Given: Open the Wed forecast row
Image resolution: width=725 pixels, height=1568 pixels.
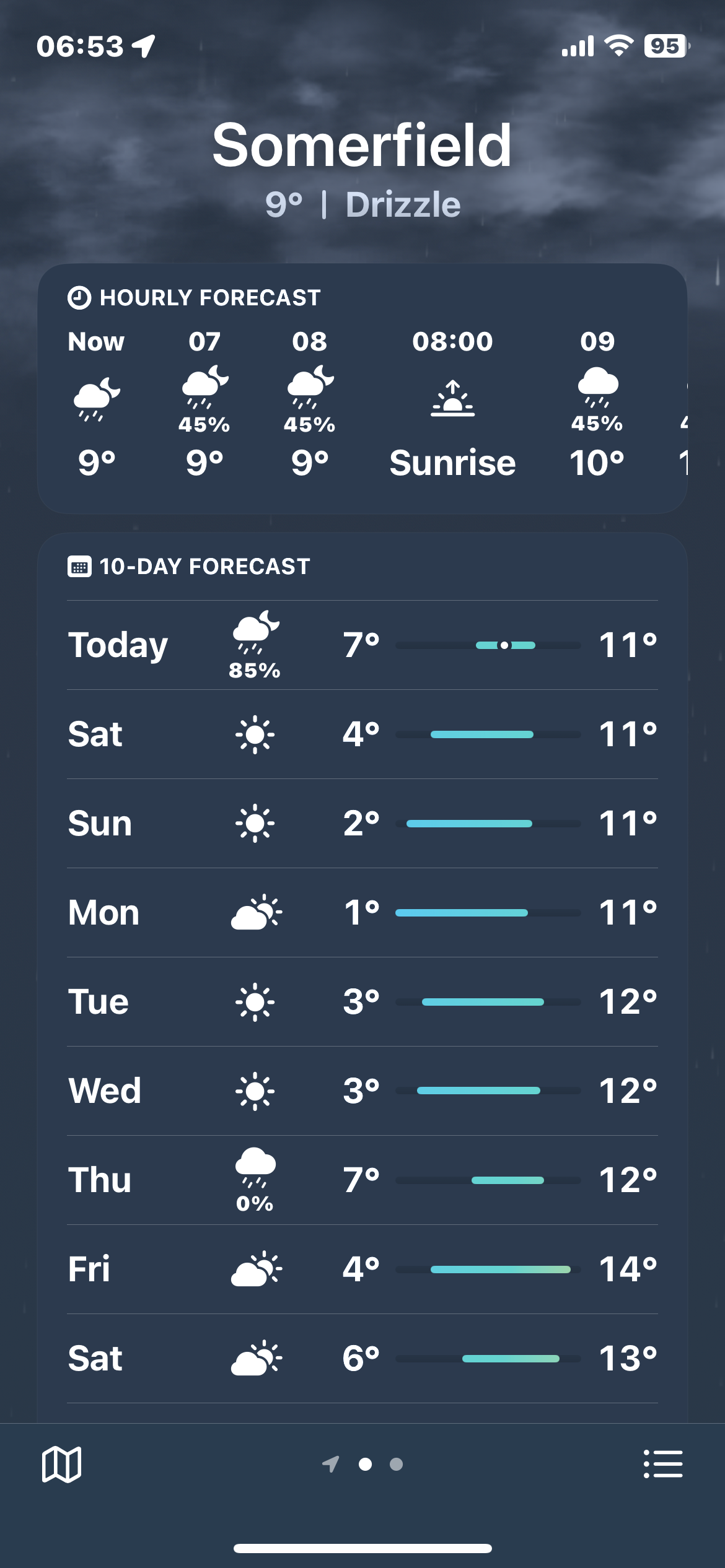Looking at the screenshot, I should pos(362,1091).
